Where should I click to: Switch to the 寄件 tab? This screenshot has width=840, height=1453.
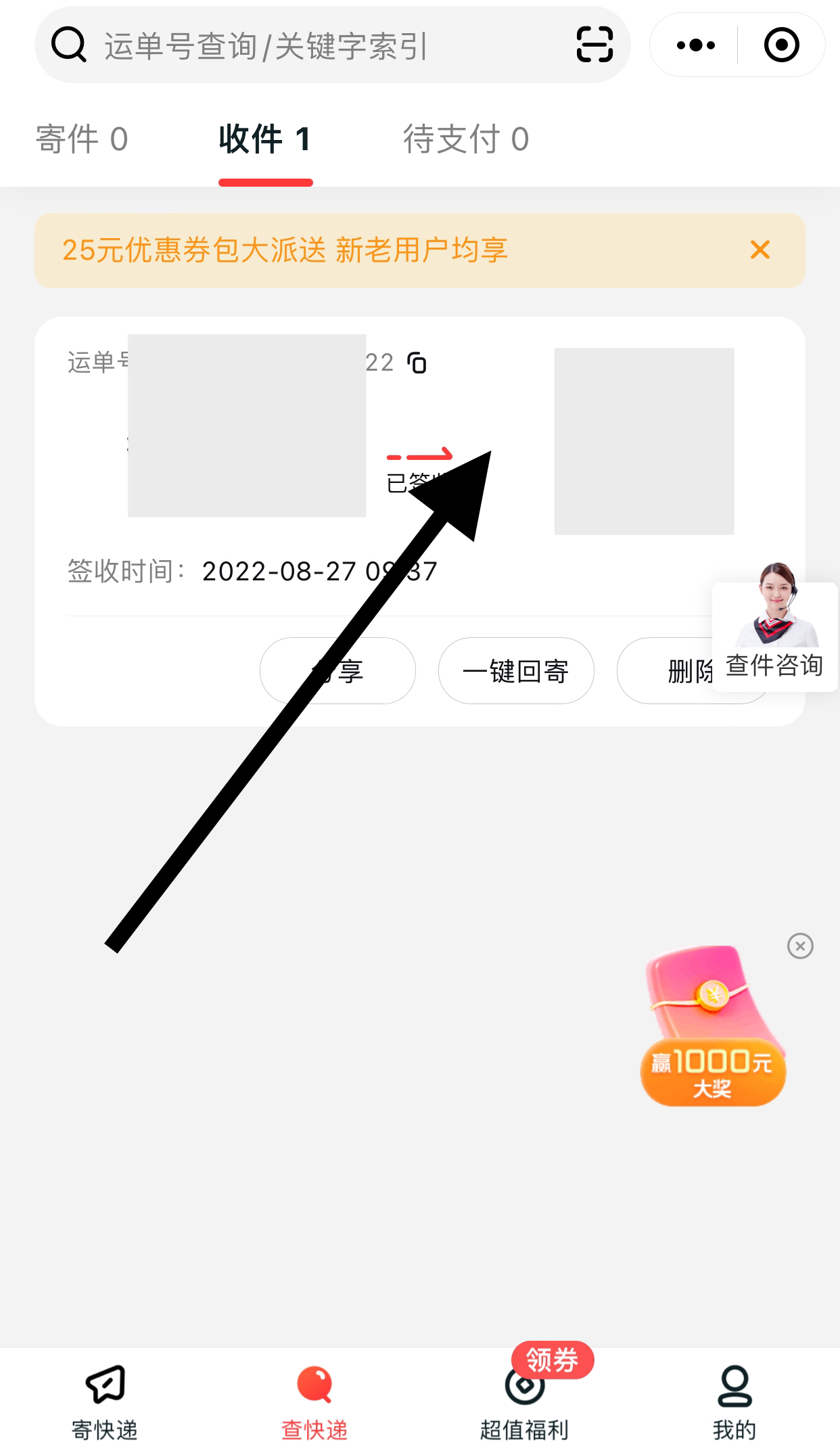coord(81,139)
